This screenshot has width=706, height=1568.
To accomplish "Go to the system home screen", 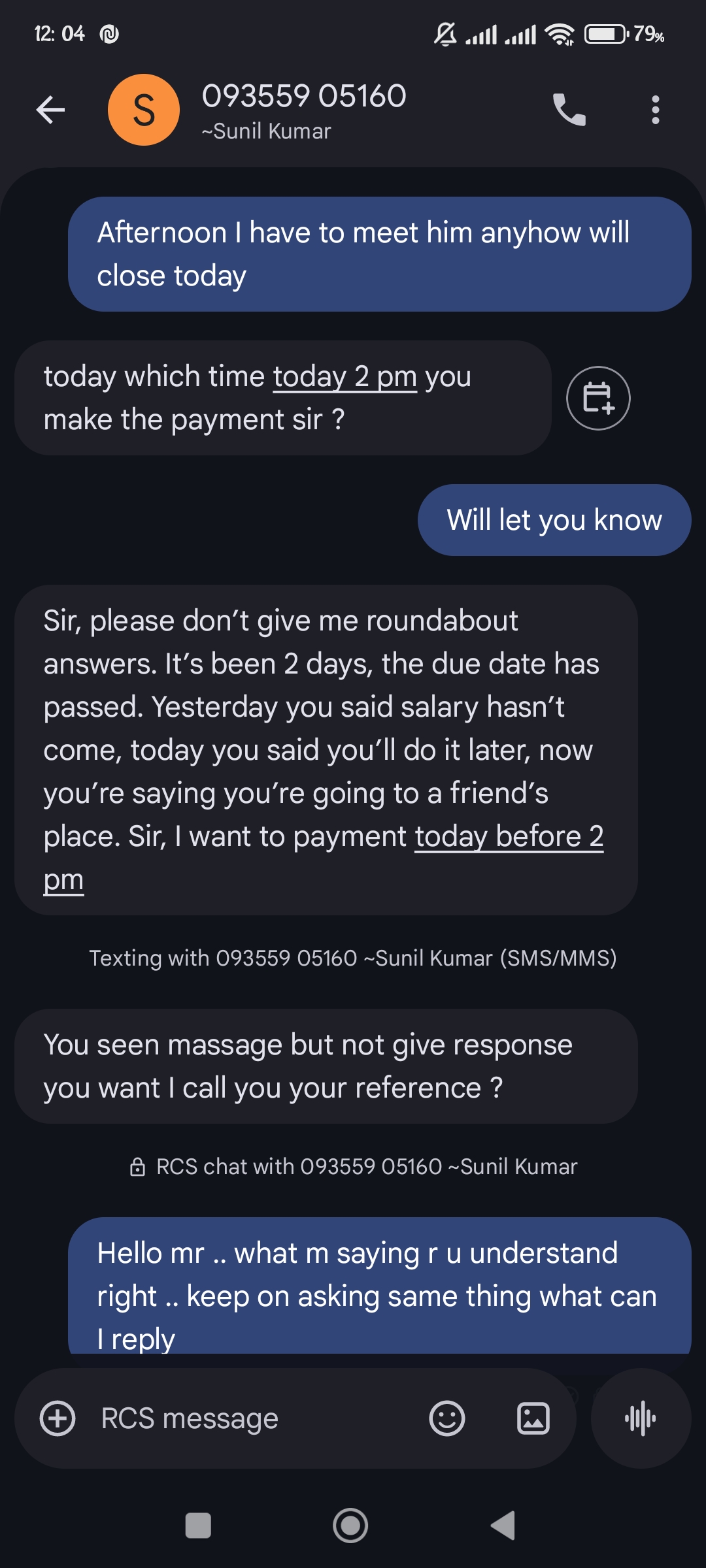I will click(350, 1526).
